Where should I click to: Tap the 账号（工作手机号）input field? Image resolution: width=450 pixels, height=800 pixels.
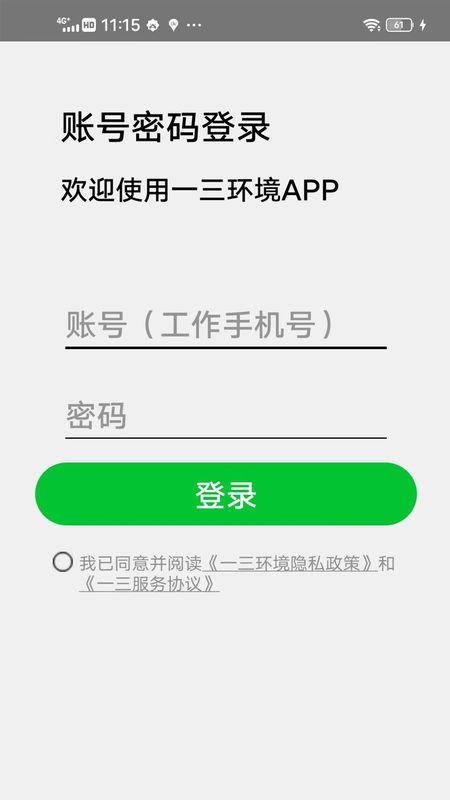pyautogui.click(x=226, y=325)
